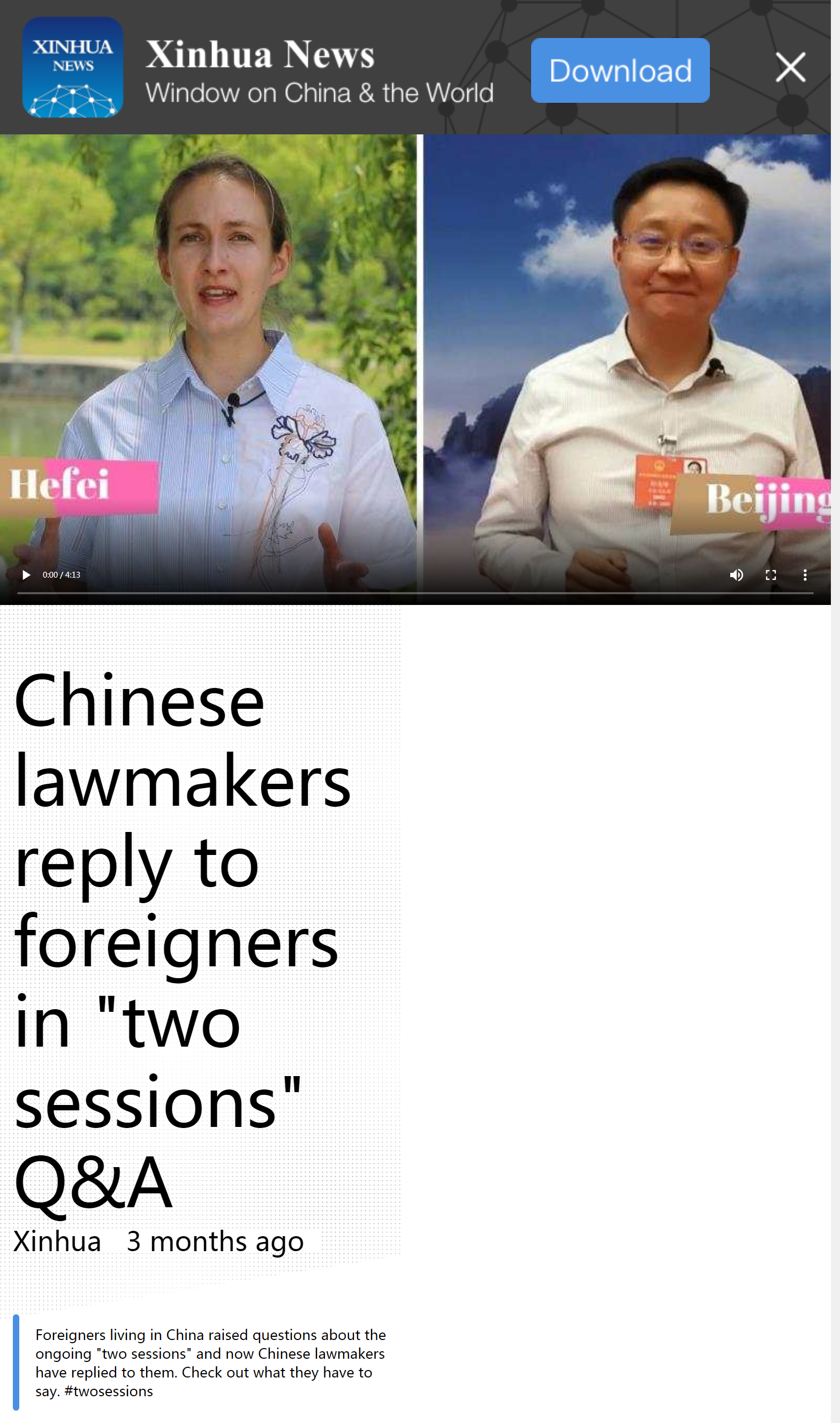This screenshot has width=840, height=1423.
Task: Dismiss the Xinhua News download banner
Action: [x=790, y=67]
